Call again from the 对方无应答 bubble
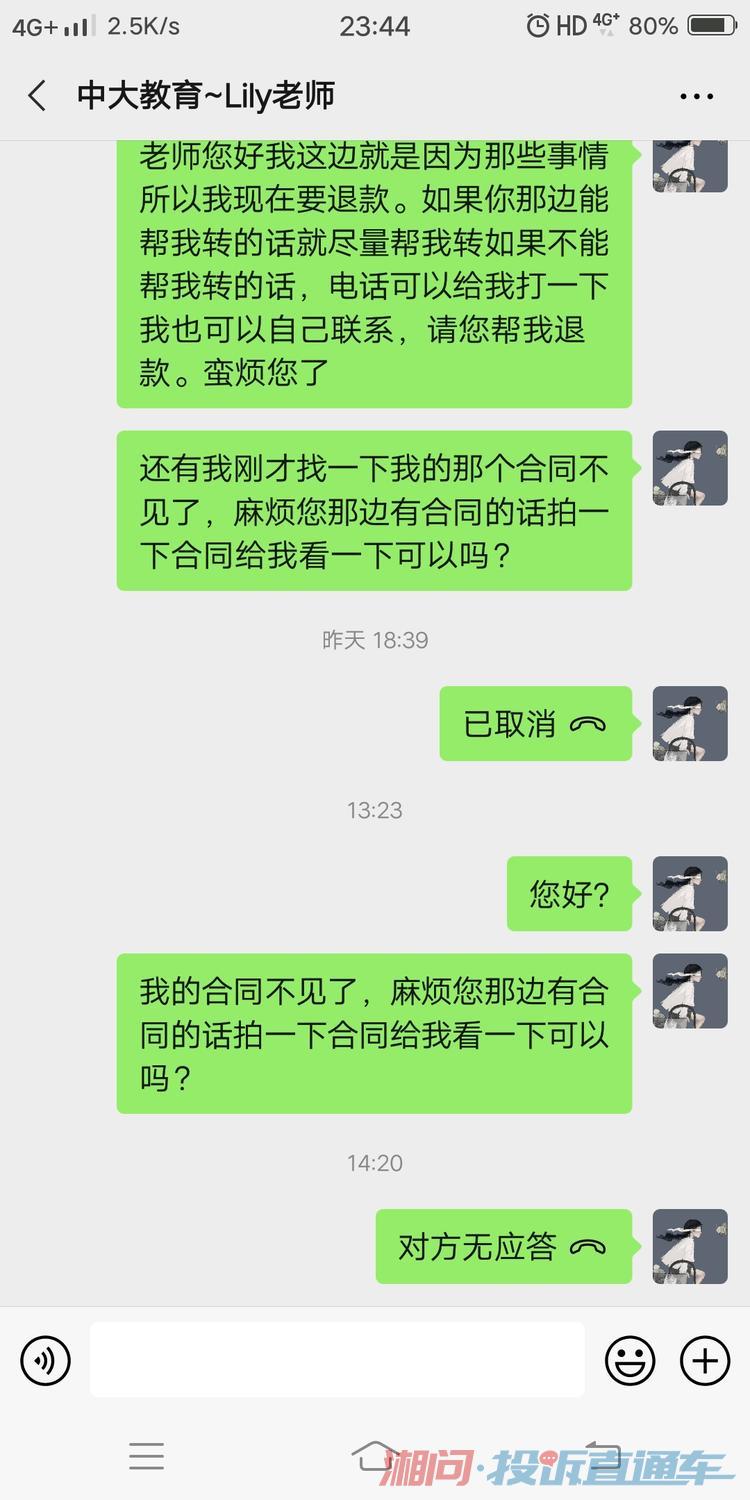Image resolution: width=750 pixels, height=1500 pixels. [x=504, y=1246]
